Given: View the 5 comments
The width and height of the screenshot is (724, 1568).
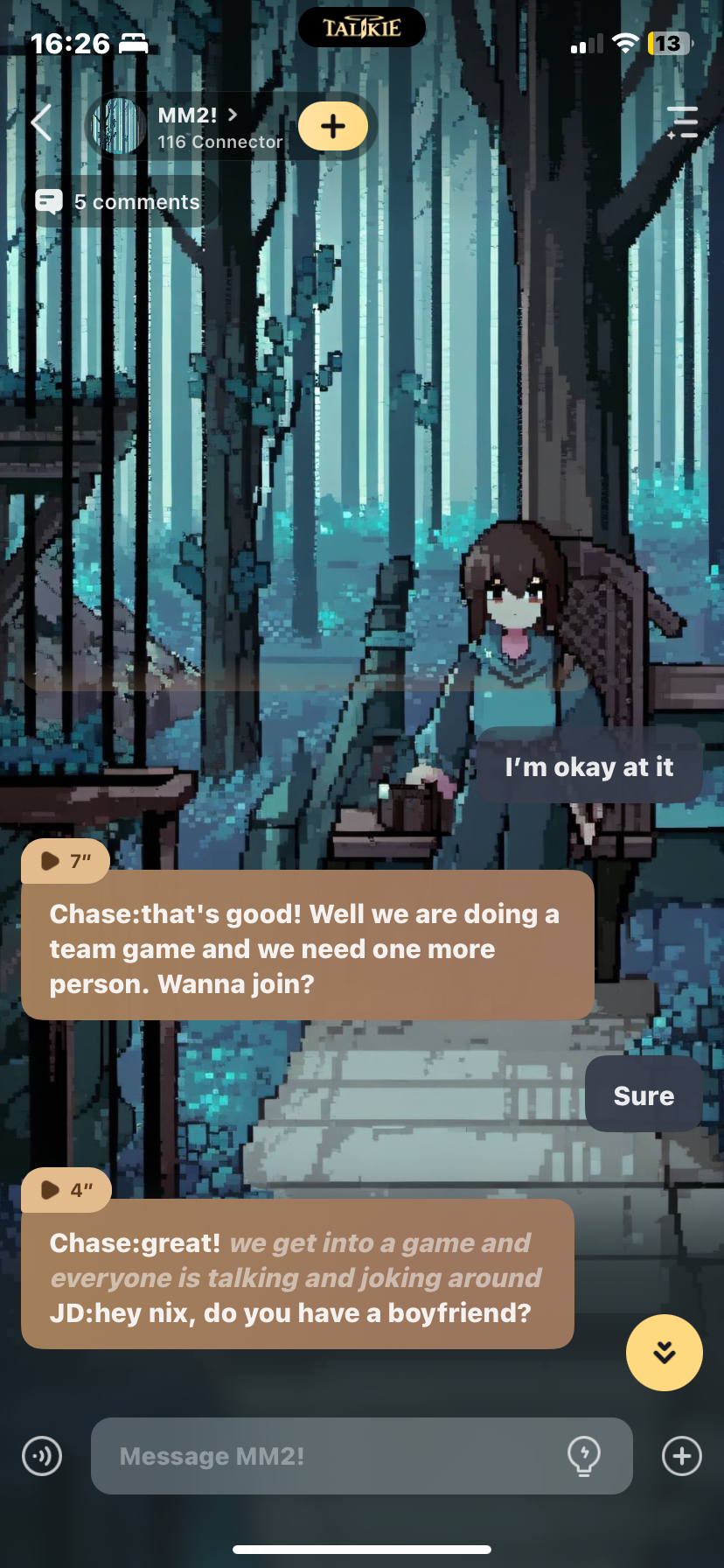Looking at the screenshot, I should 119,202.
